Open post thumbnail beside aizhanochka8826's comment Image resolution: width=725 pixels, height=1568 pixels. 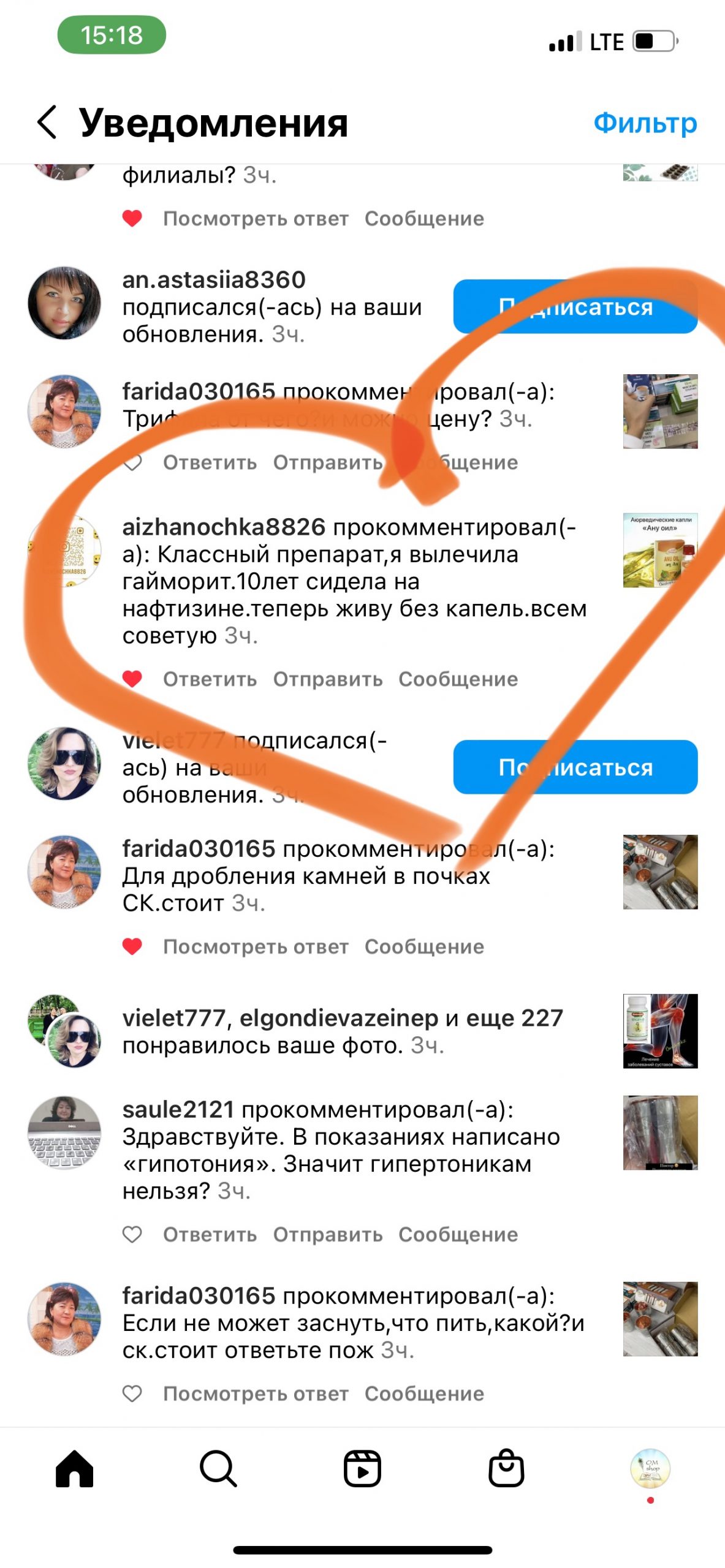tap(660, 550)
